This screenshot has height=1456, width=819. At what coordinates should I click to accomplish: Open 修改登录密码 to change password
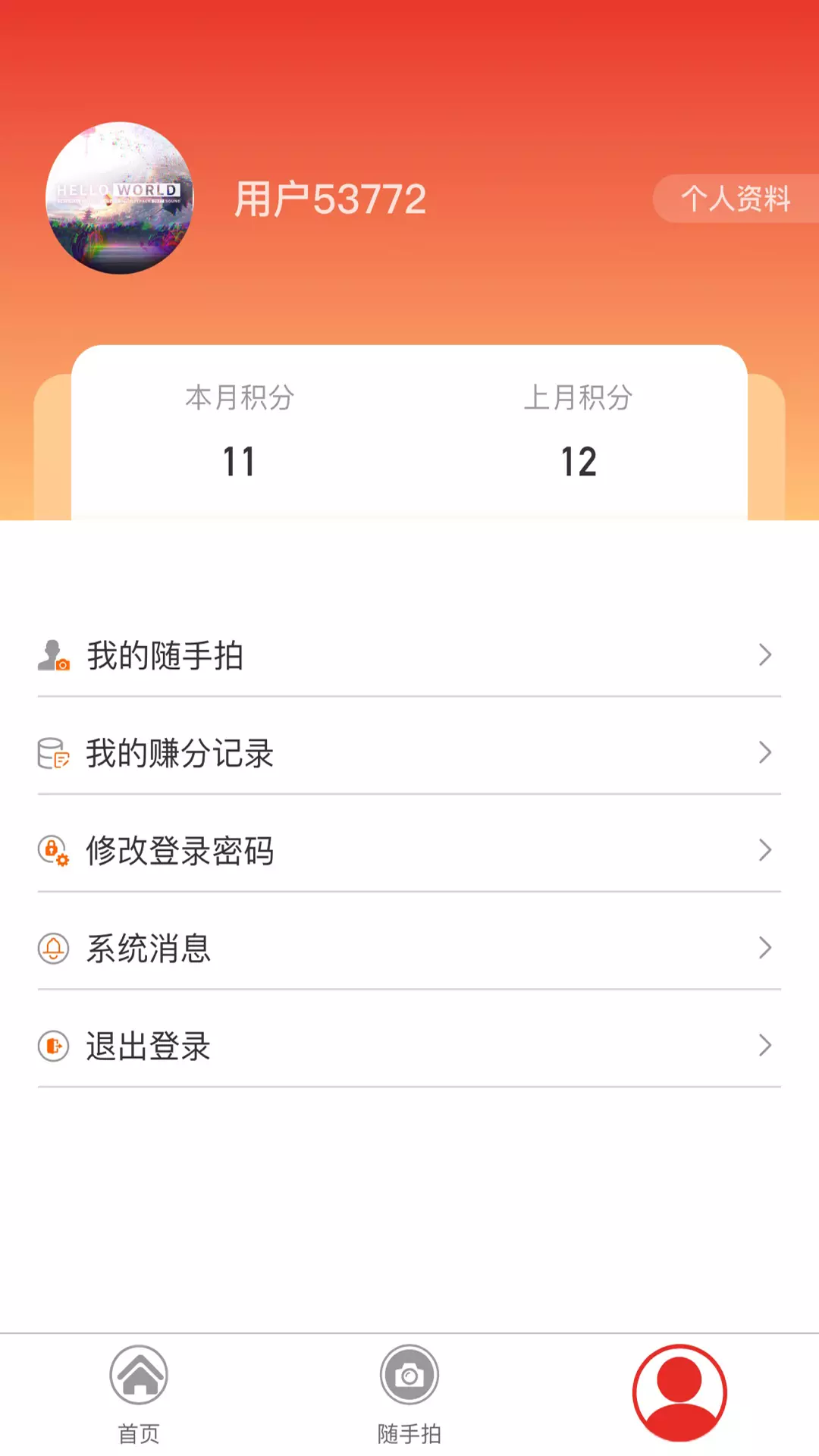(409, 851)
